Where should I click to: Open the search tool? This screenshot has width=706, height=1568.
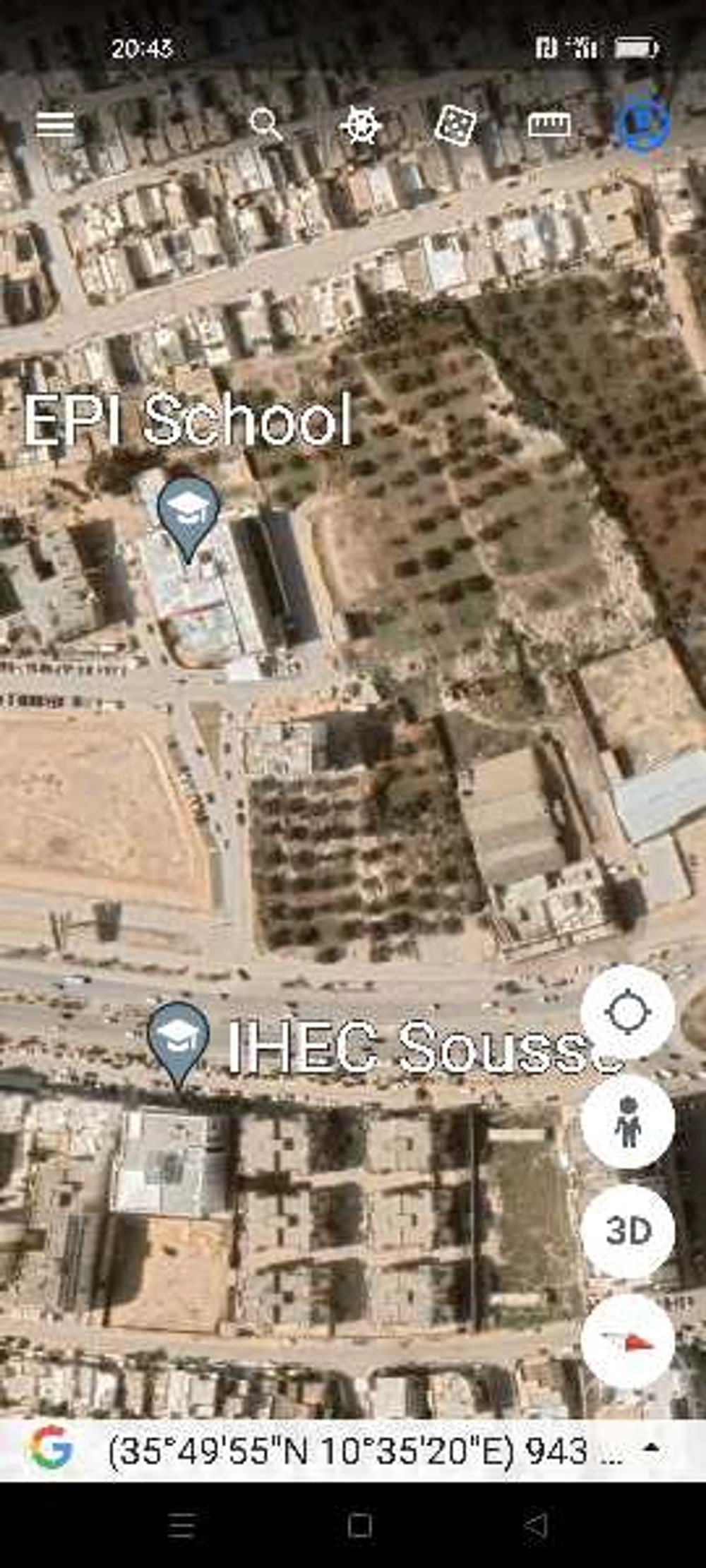pos(266,125)
